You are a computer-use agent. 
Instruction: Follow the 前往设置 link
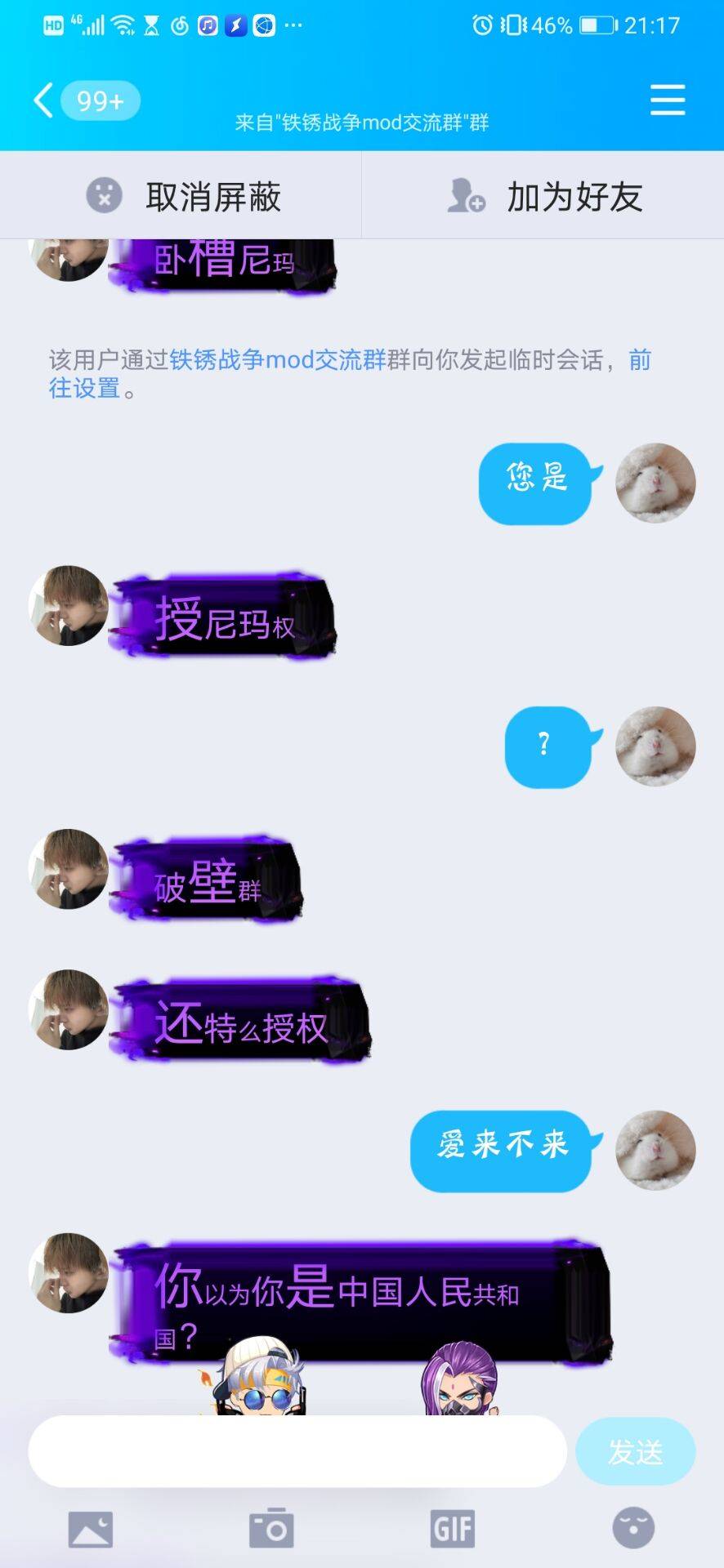click(84, 388)
